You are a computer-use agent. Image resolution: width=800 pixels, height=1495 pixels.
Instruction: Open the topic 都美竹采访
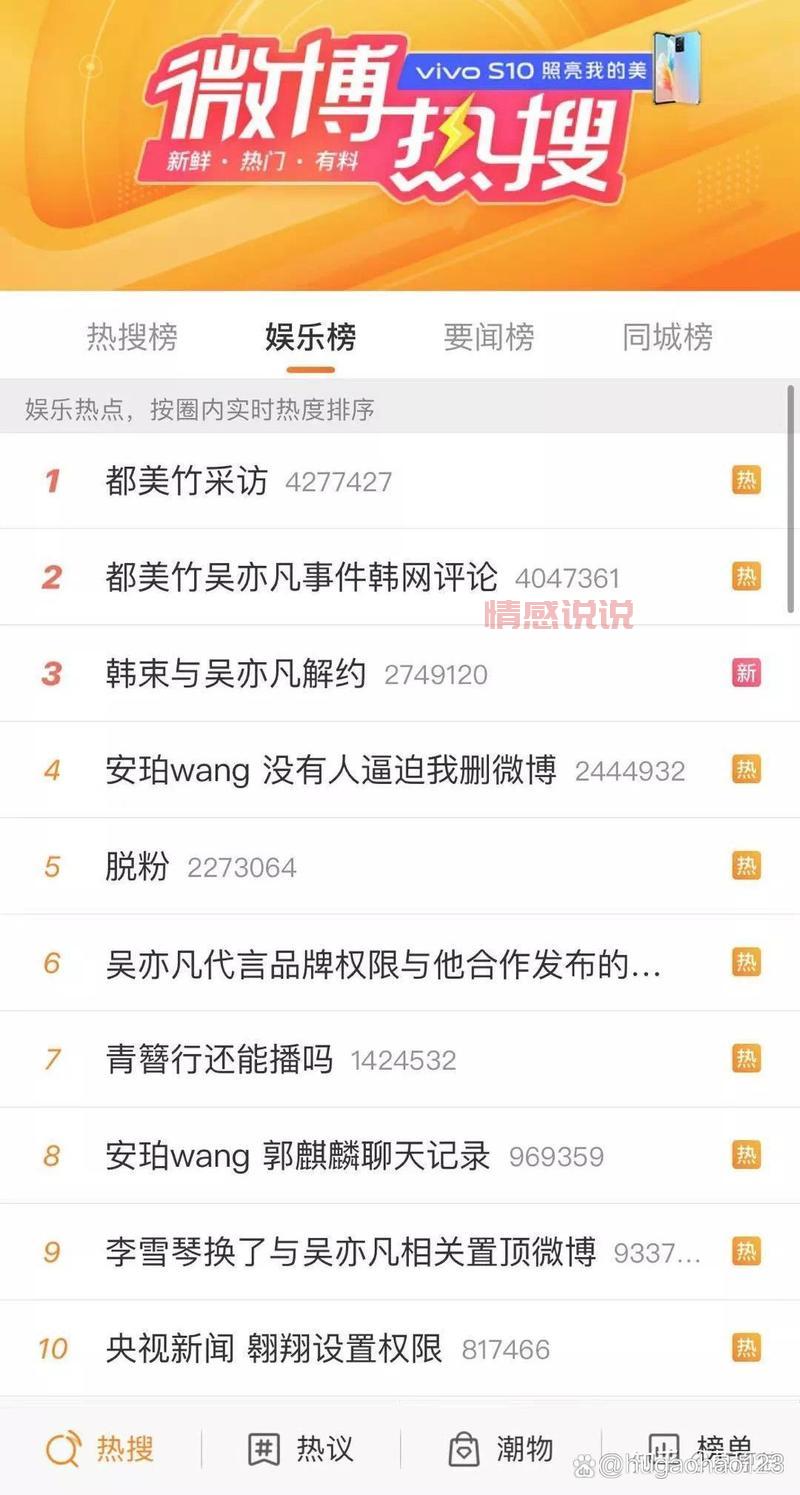[186, 480]
